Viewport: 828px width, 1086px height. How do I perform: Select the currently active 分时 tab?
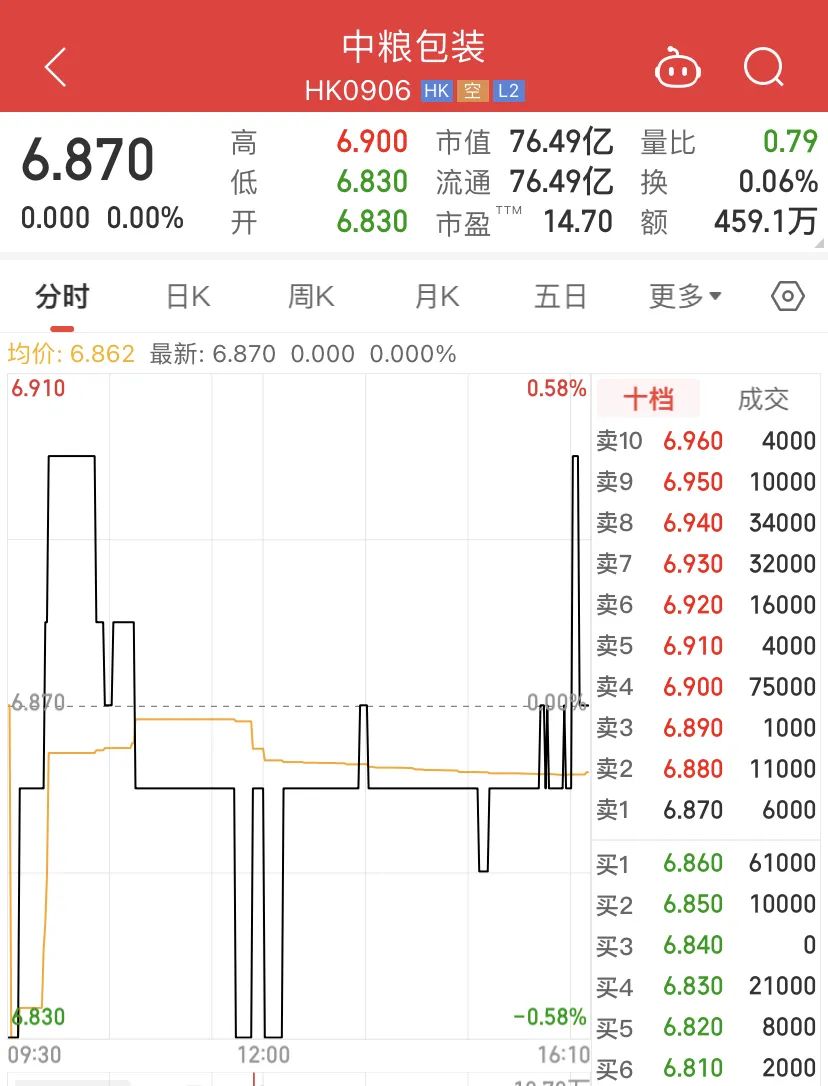[63, 296]
